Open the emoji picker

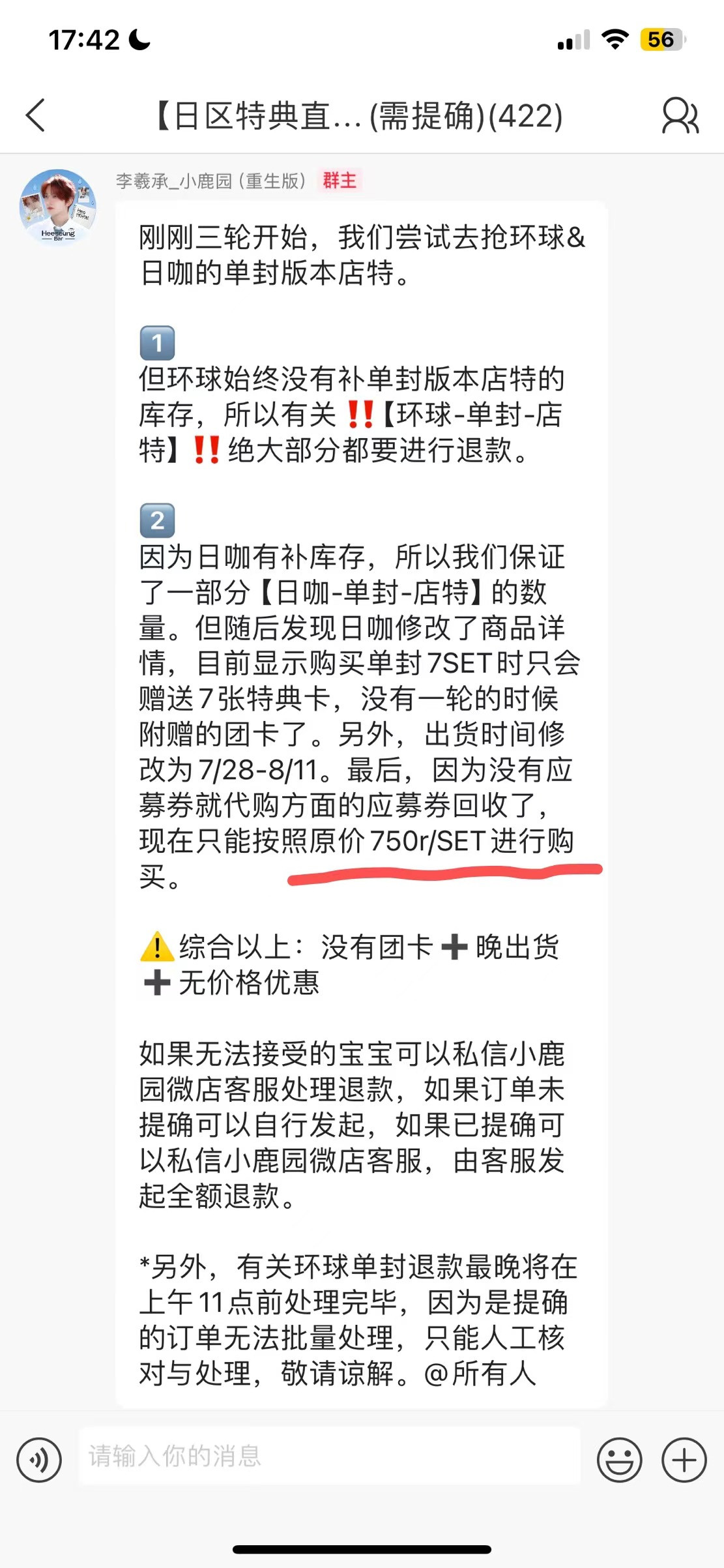tap(619, 1460)
